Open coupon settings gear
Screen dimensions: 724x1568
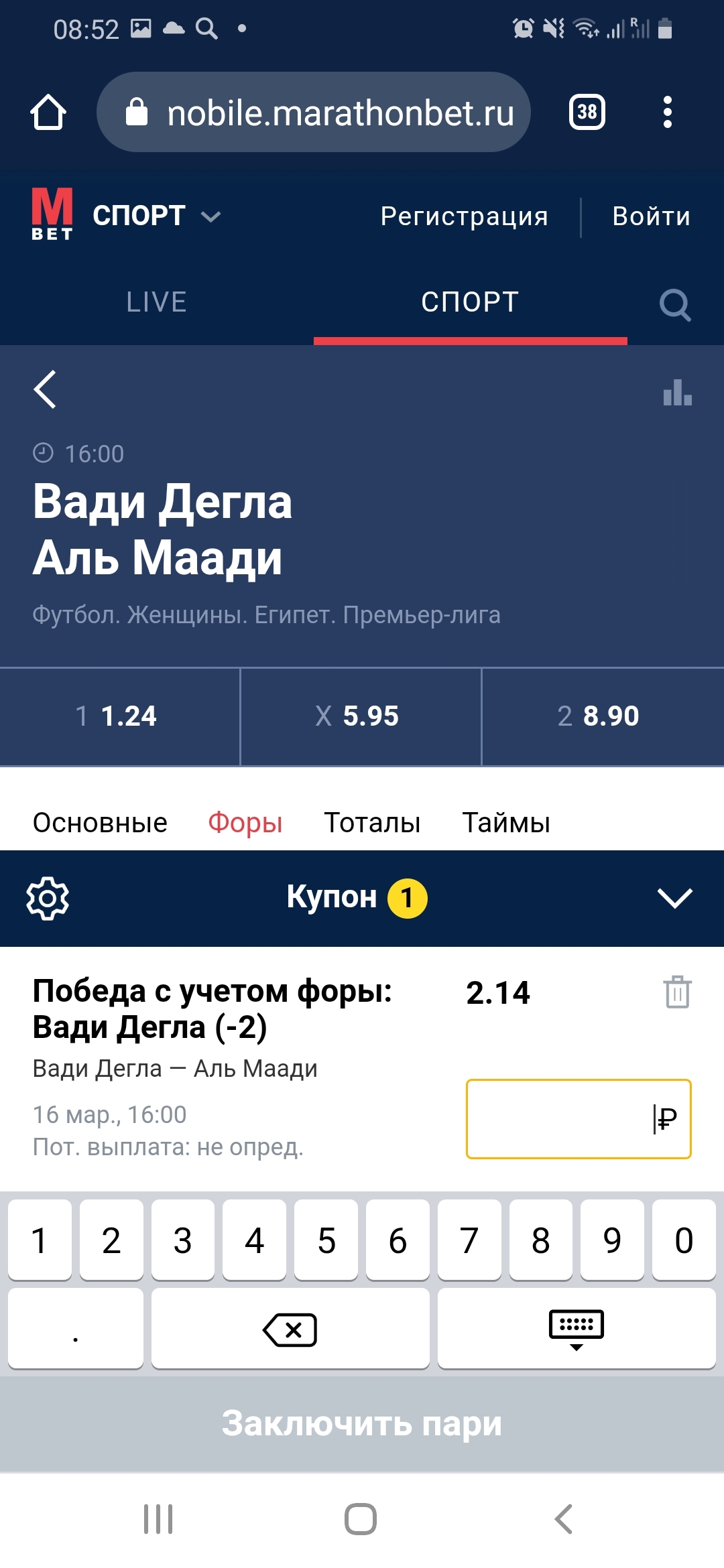pyautogui.click(x=48, y=898)
